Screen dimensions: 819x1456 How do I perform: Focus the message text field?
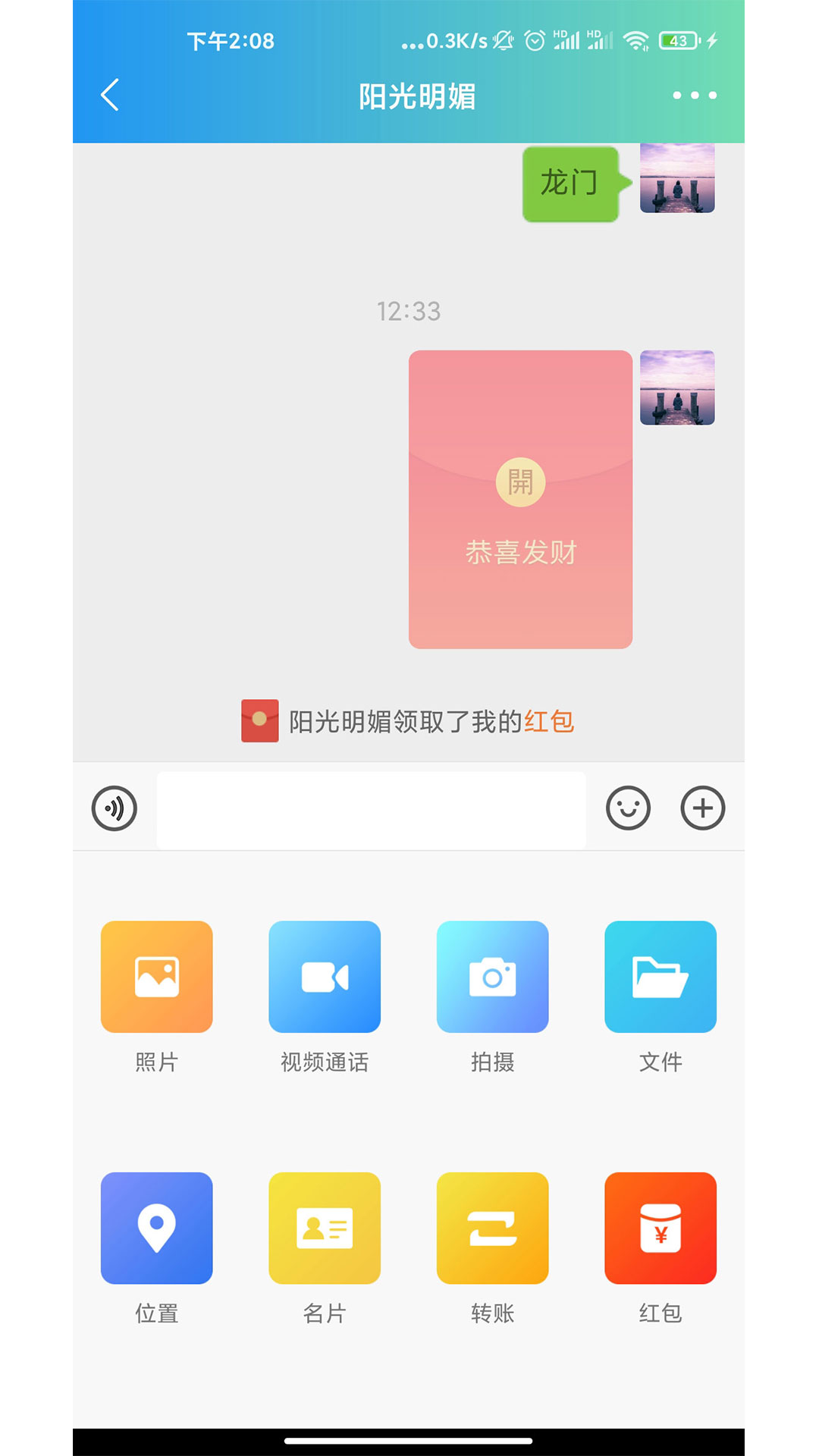(x=371, y=809)
